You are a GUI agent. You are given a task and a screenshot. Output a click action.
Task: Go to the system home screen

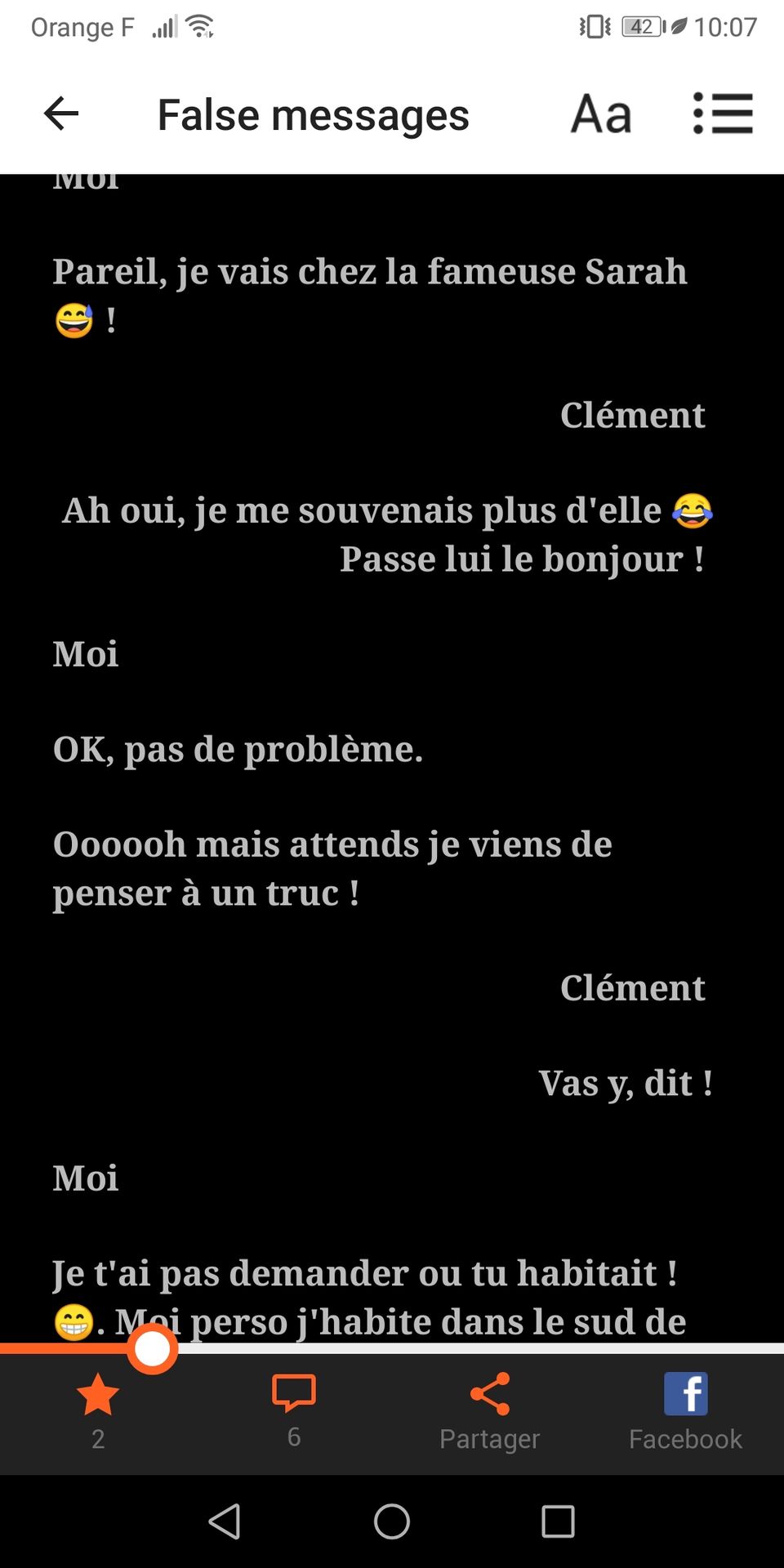click(392, 1521)
